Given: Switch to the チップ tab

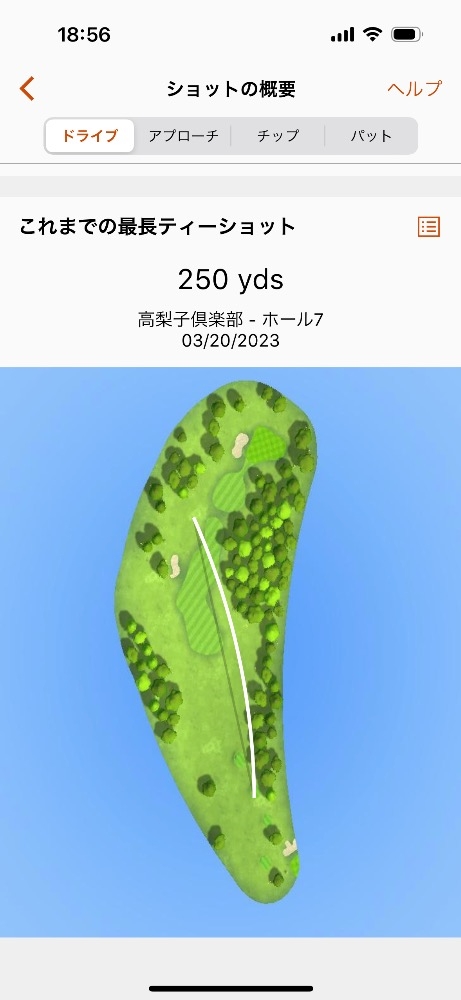Looking at the screenshot, I should pos(278,136).
